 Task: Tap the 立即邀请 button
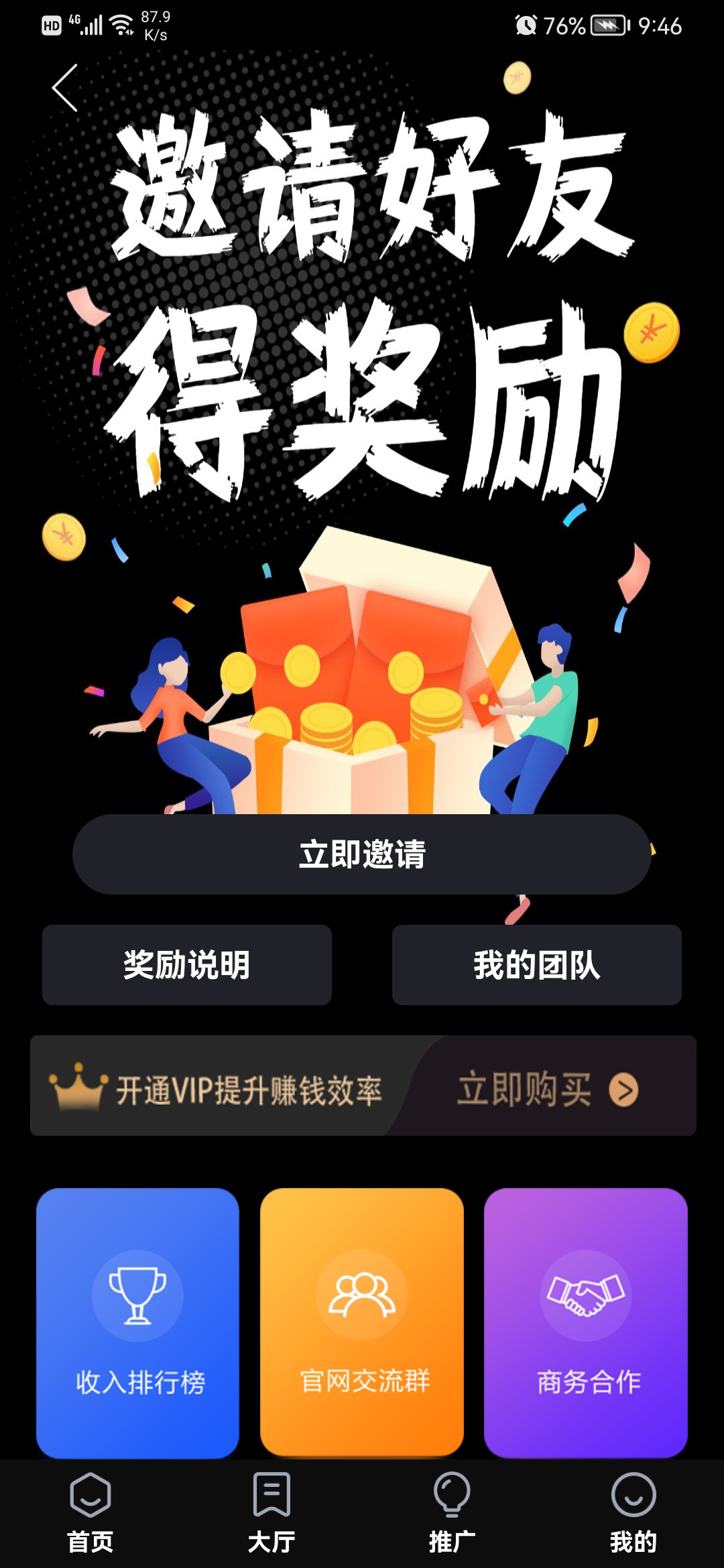tap(362, 854)
